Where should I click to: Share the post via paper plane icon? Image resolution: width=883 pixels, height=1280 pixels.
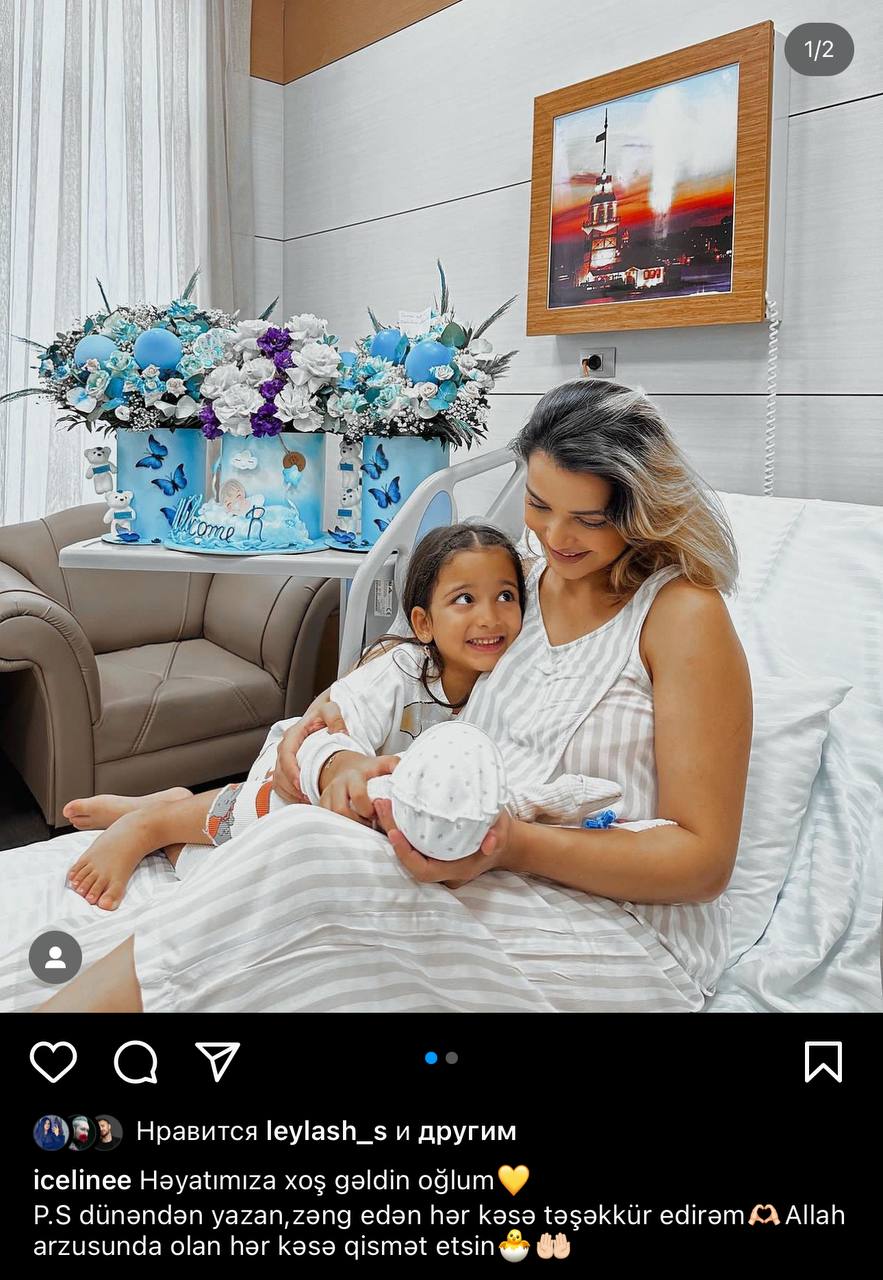[217, 1061]
